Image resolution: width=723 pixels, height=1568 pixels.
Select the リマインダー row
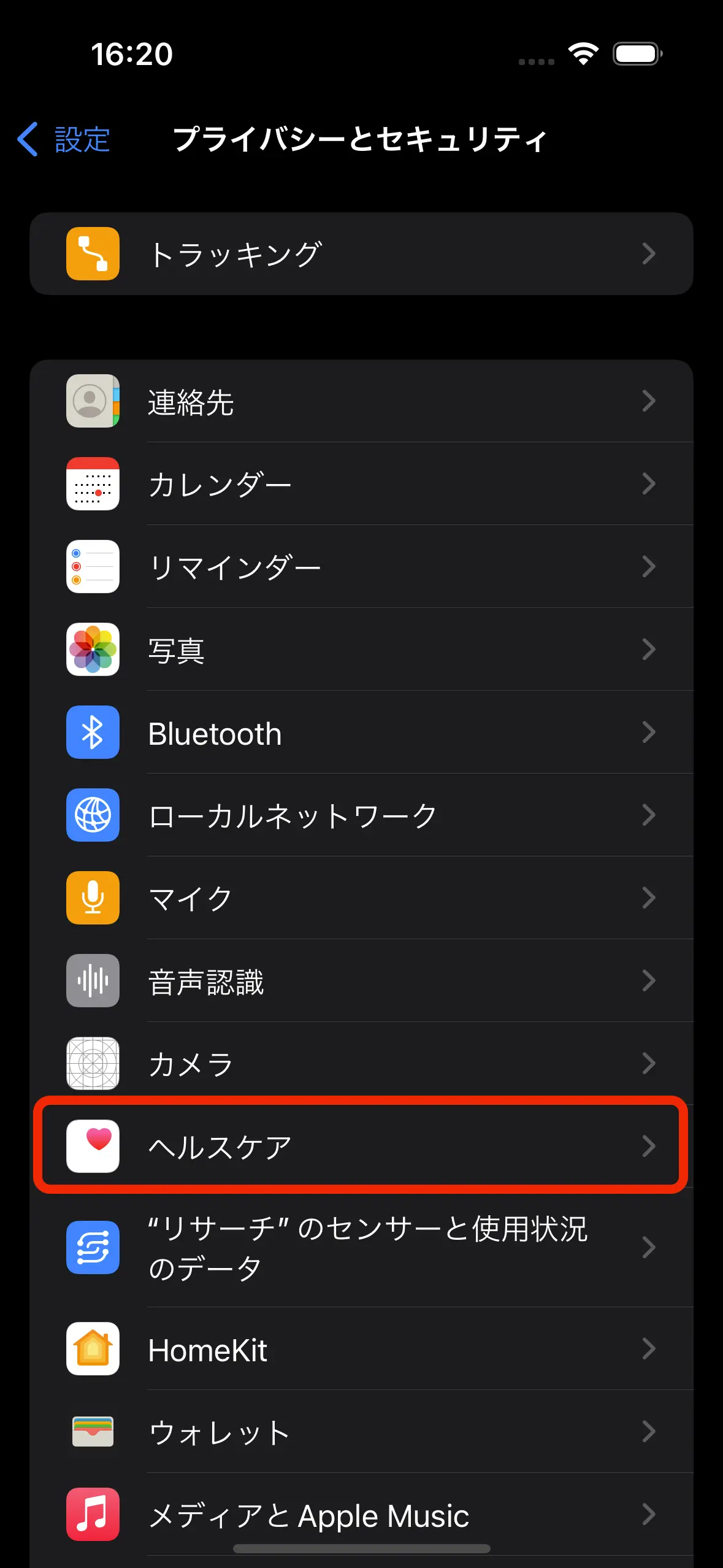point(361,567)
